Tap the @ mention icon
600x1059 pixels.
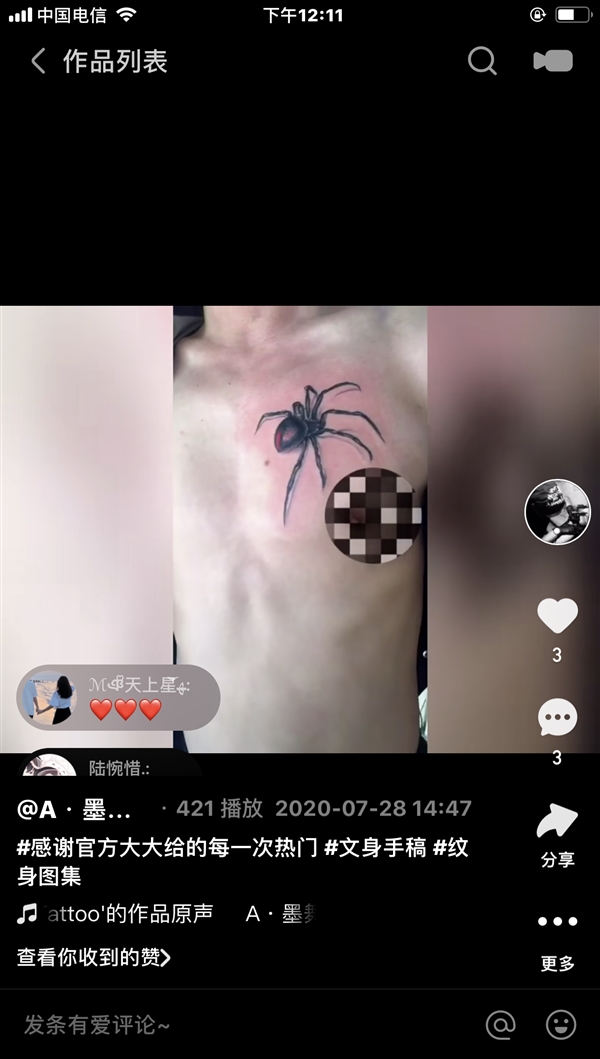[501, 1025]
